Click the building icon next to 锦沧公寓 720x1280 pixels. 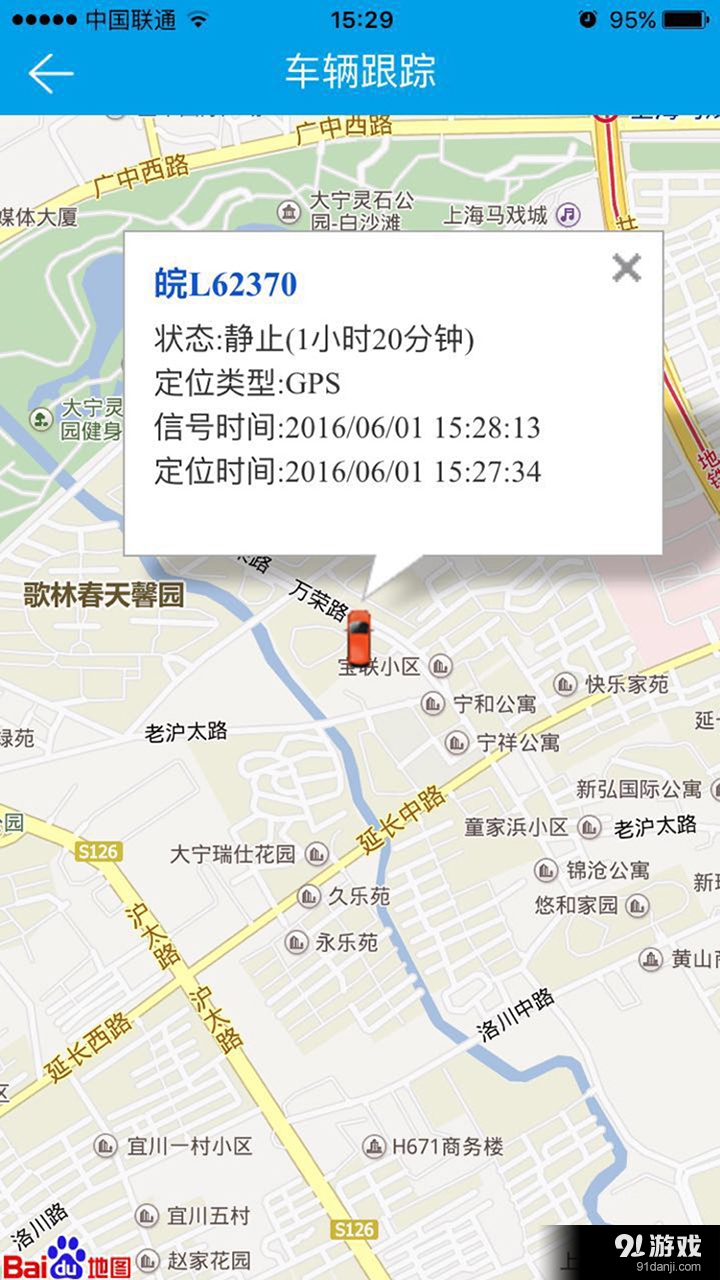(545, 872)
